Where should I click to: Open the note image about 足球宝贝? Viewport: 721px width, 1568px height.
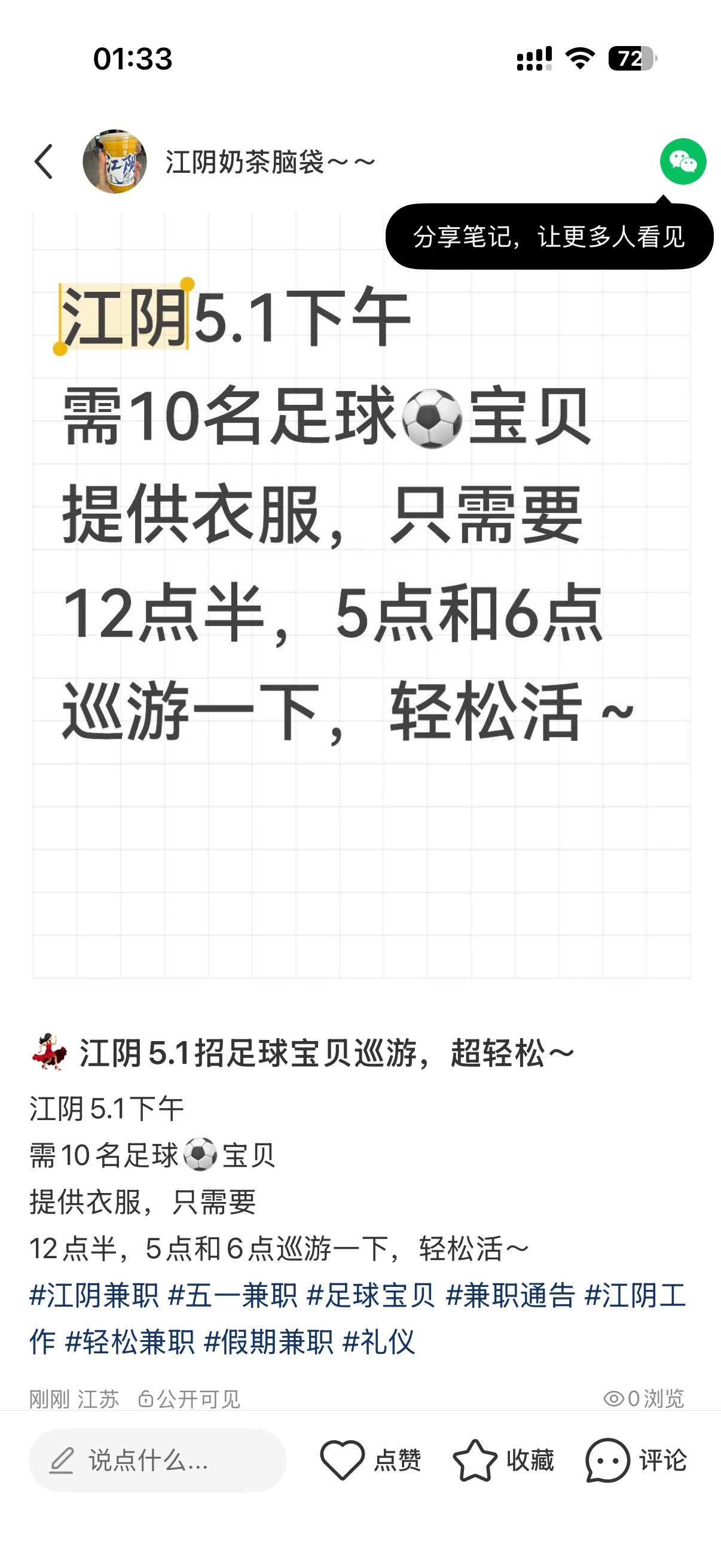coord(361,594)
